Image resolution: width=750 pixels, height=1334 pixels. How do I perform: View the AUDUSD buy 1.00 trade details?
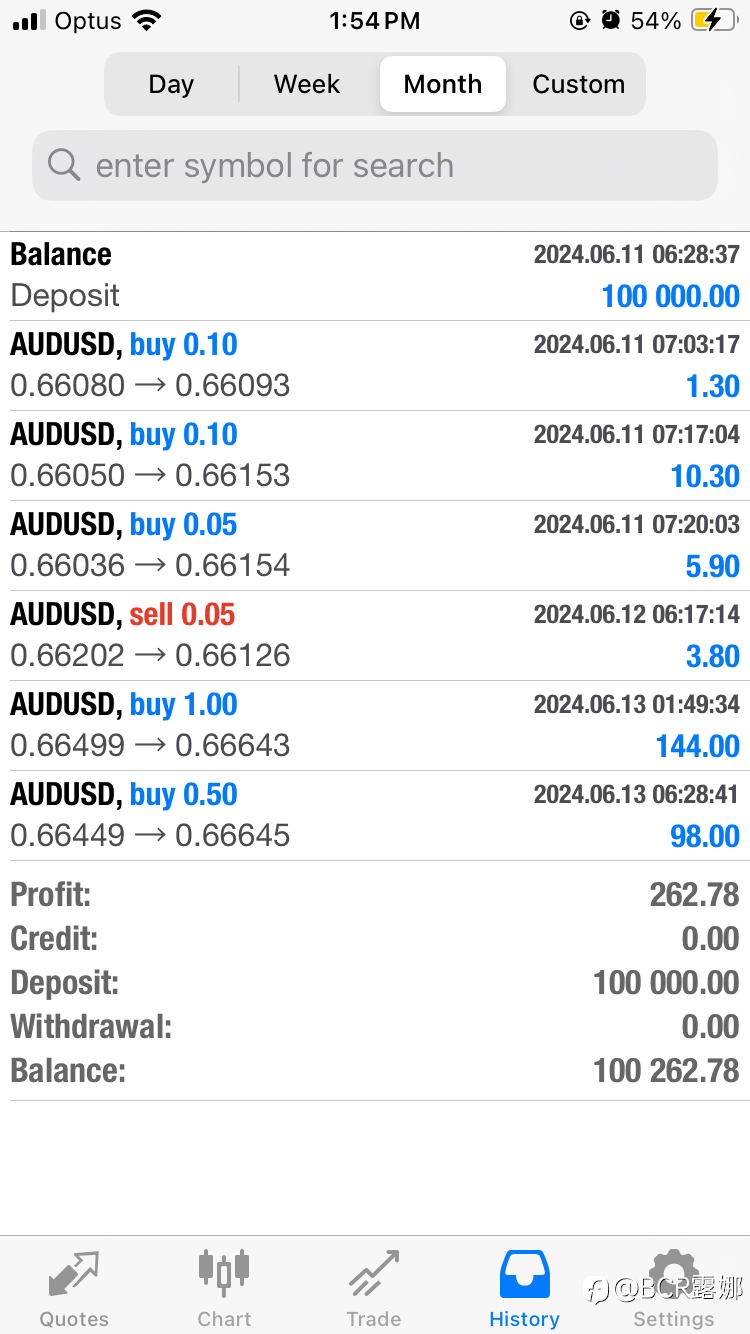[x=375, y=726]
